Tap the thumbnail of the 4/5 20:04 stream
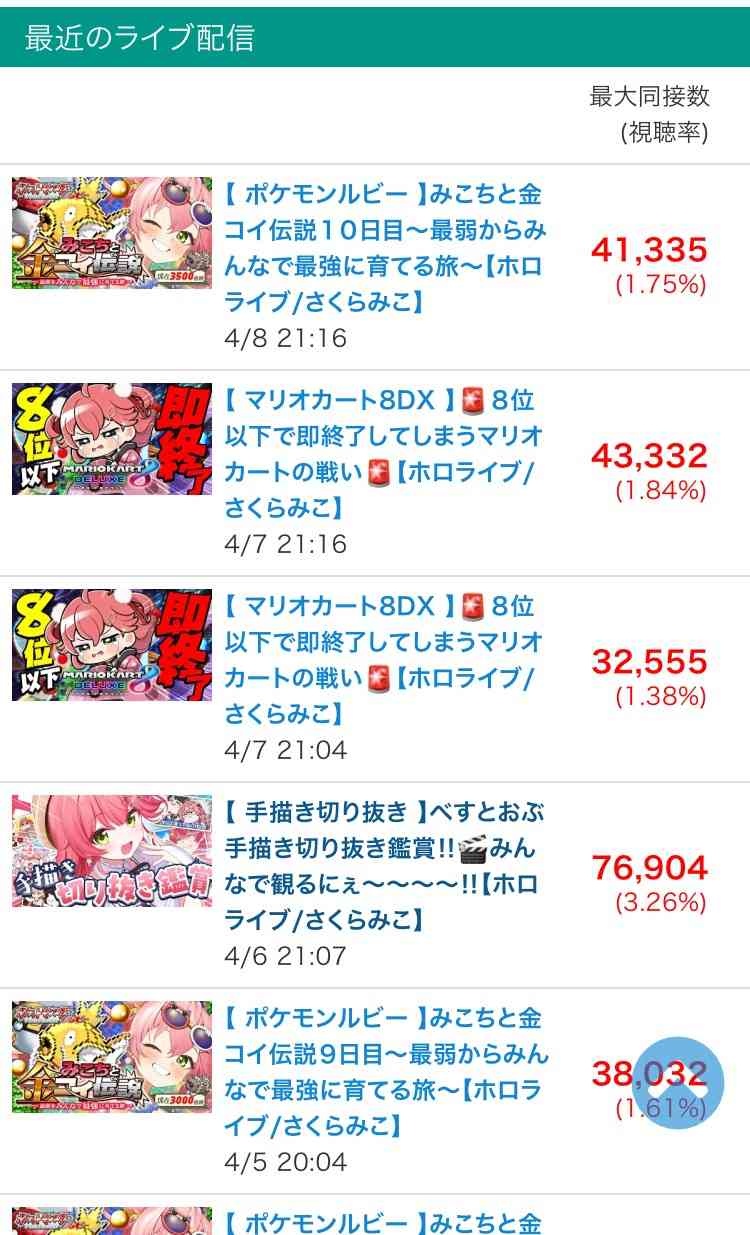This screenshot has height=1235, width=750. 112,1057
